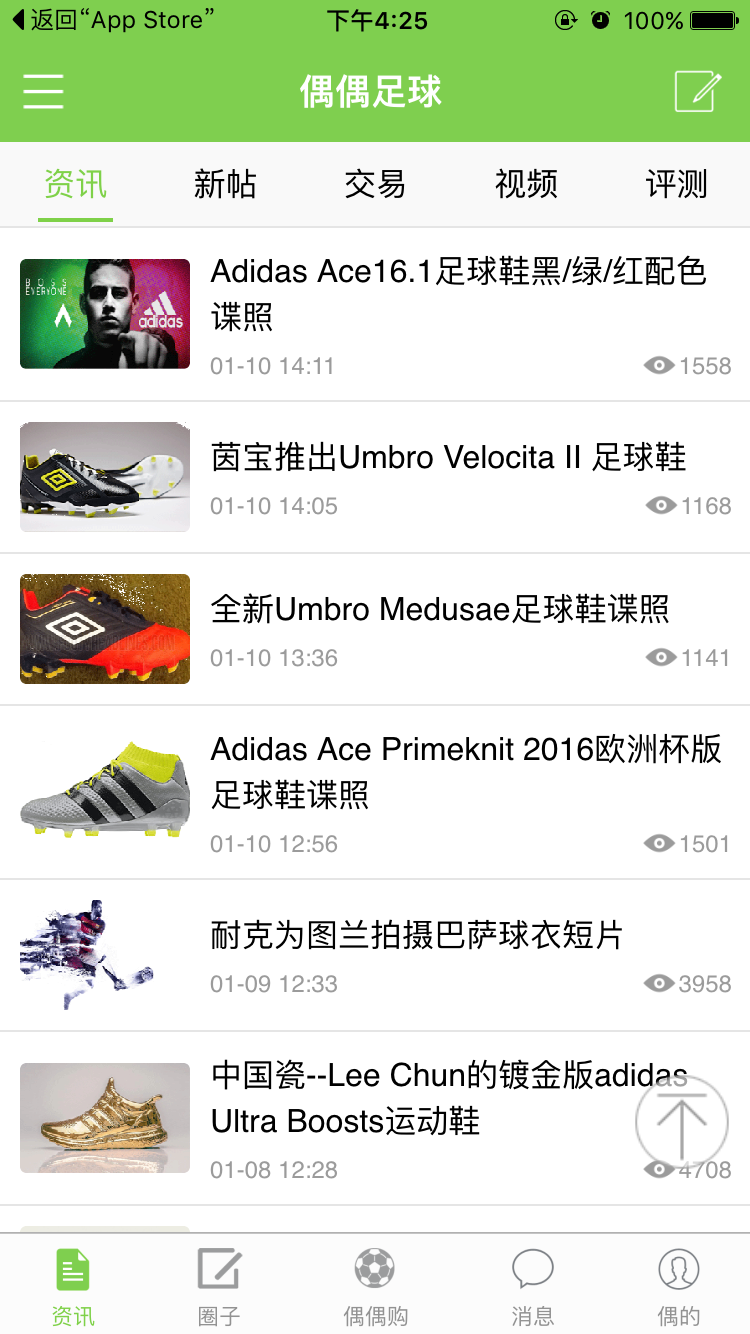
Task: Open 茵宝推出Umbro Velocita II article
Action: [448, 458]
